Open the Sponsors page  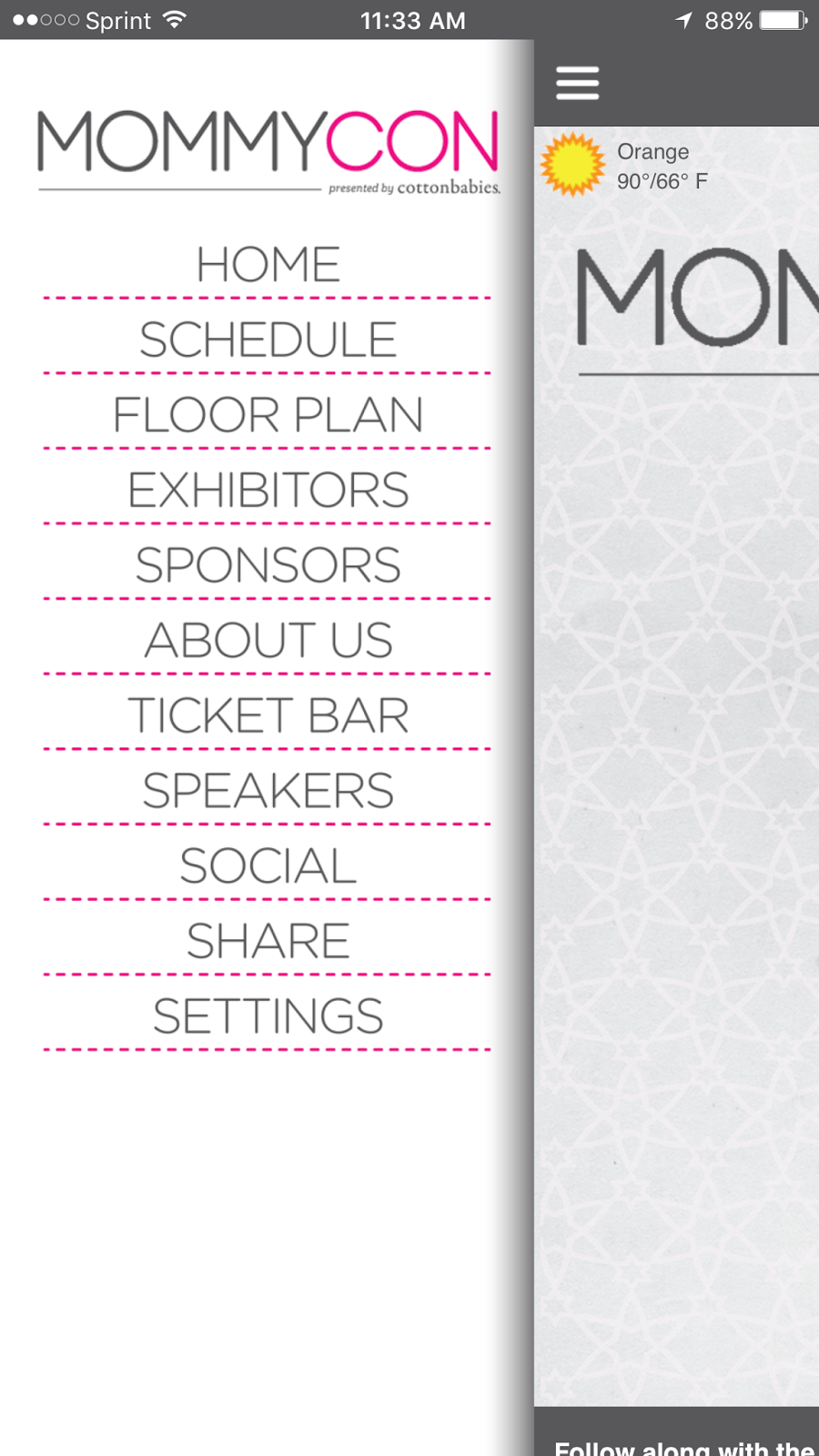tap(268, 565)
